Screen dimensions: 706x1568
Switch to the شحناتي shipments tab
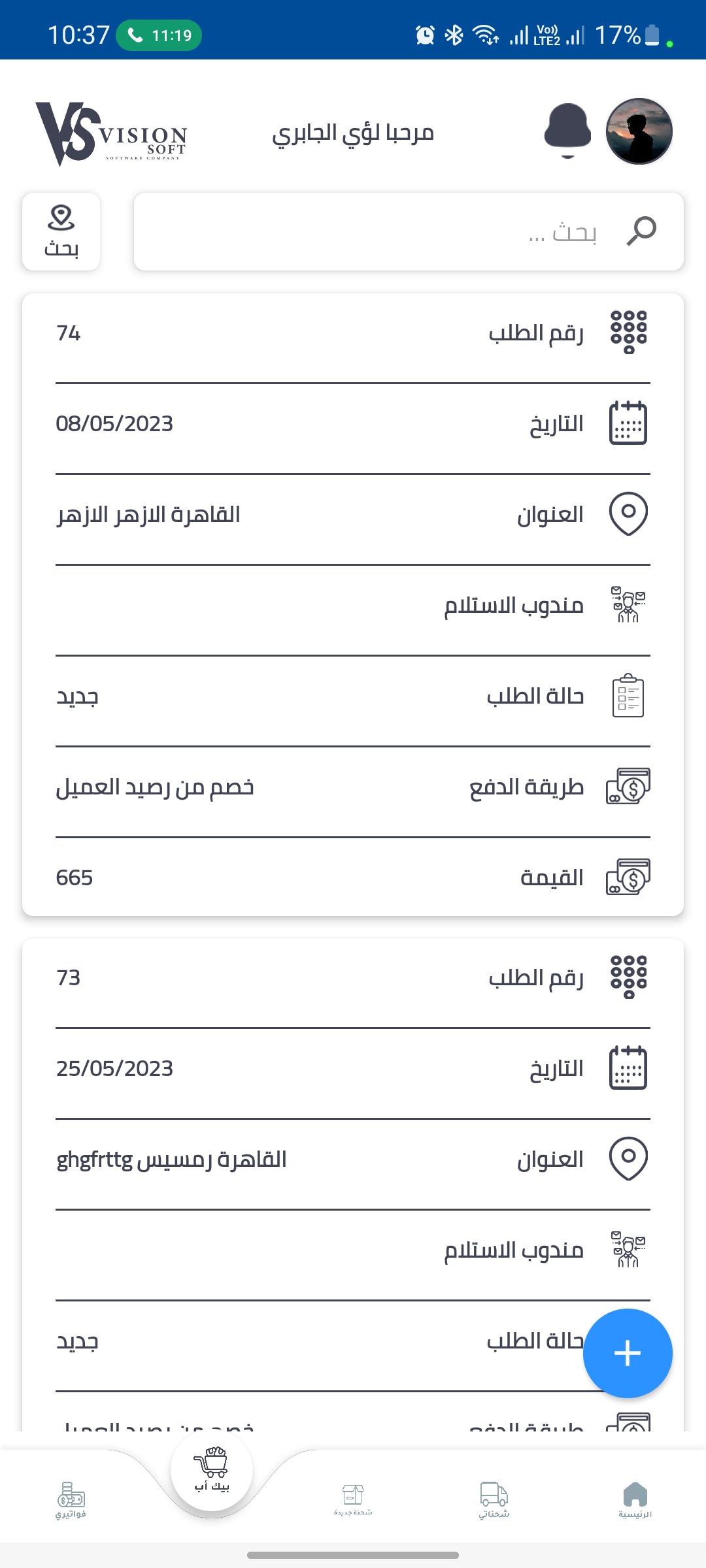pyautogui.click(x=494, y=1500)
